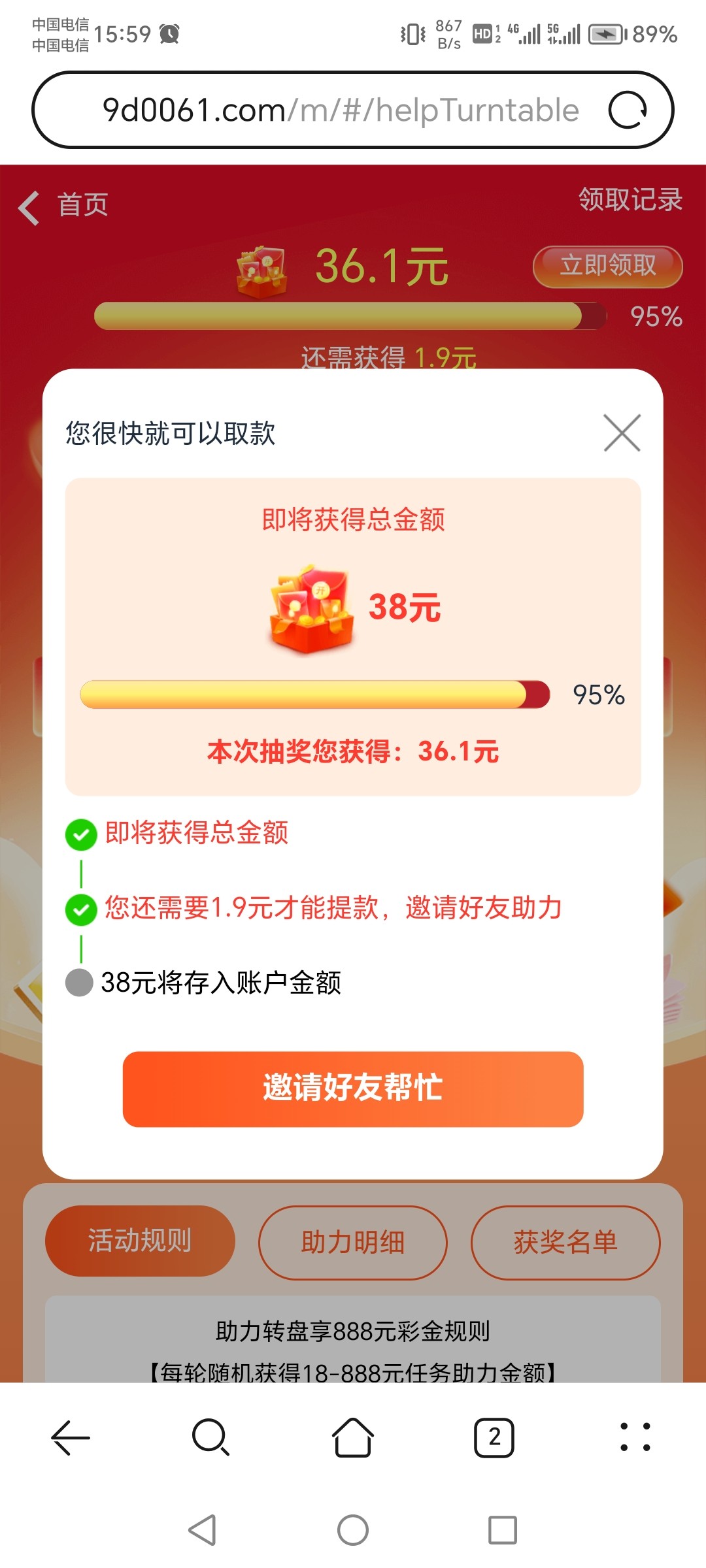The image size is (706, 1568).
Task: Click the page refresh icon in the address bar
Action: pos(630,110)
